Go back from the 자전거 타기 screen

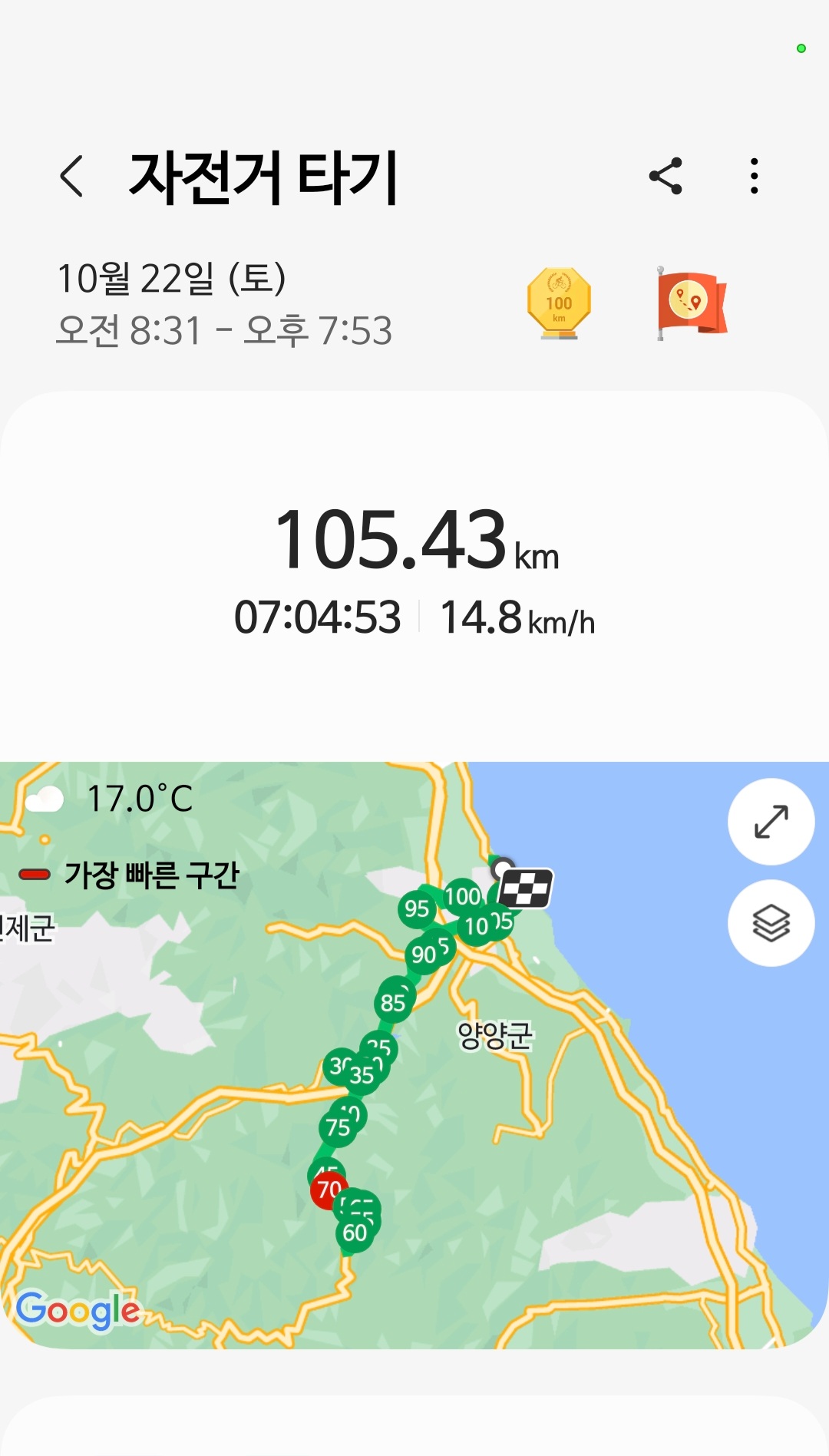(71, 176)
